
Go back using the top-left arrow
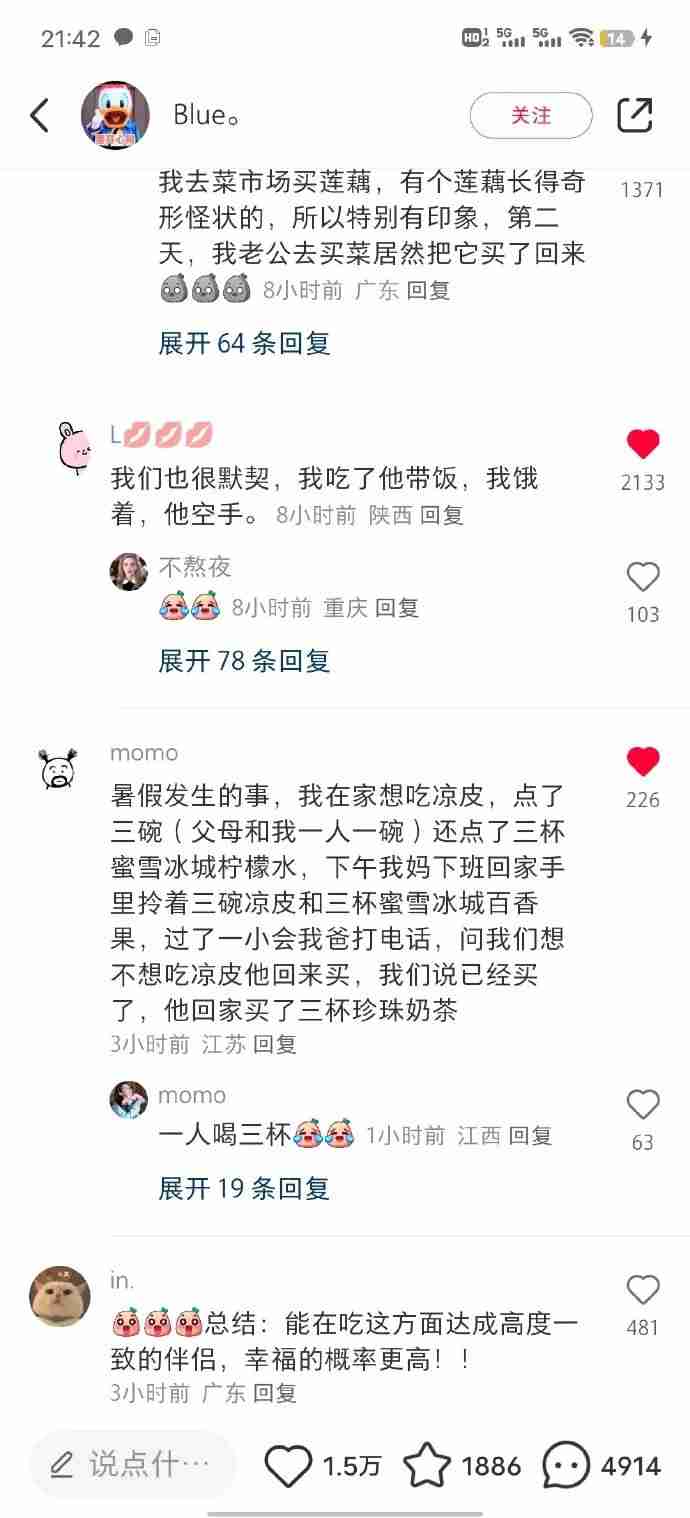click(39, 115)
